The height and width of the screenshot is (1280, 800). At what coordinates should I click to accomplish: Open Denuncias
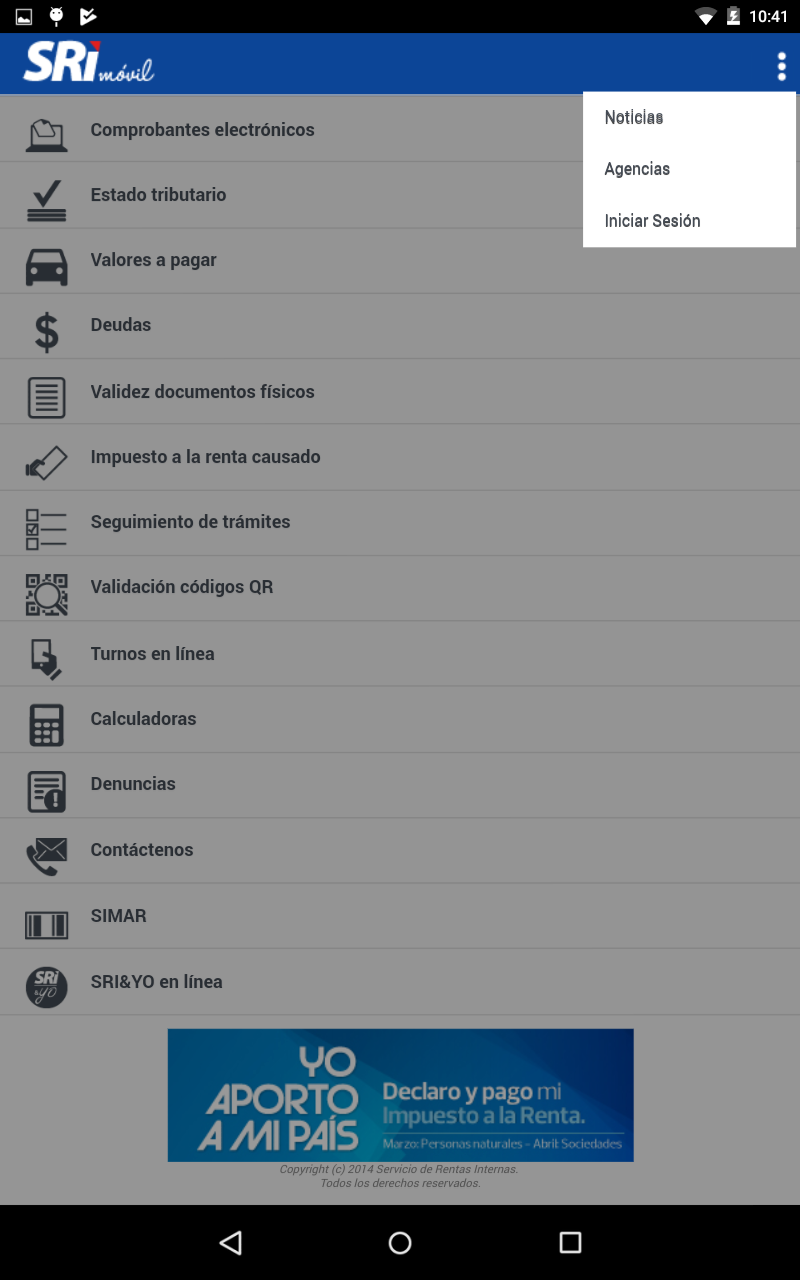tap(400, 785)
